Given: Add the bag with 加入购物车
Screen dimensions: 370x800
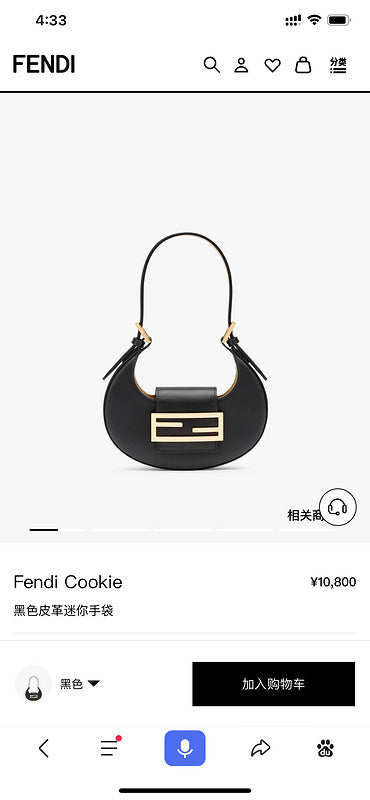Looking at the screenshot, I should pyautogui.click(x=274, y=684).
